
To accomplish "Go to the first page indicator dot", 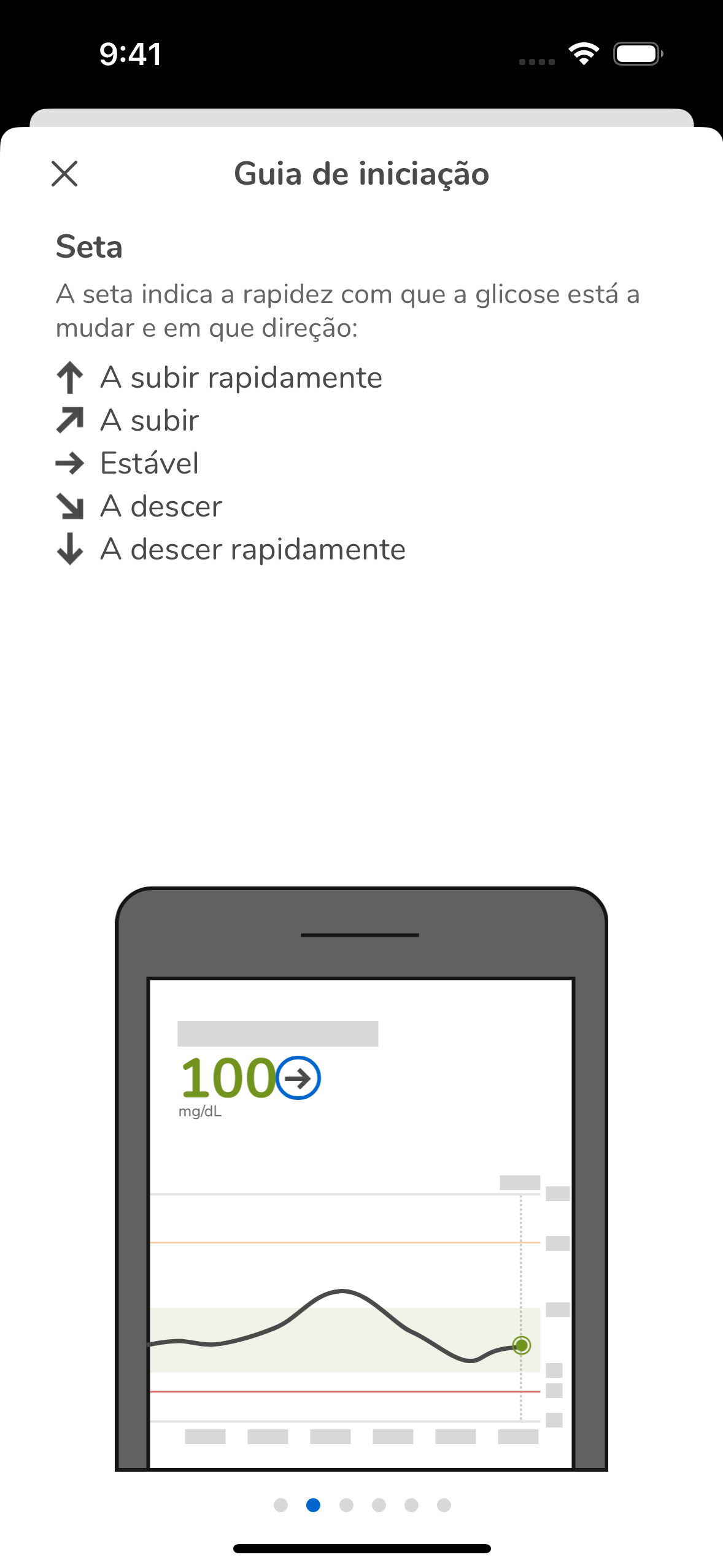I will coord(280,1505).
